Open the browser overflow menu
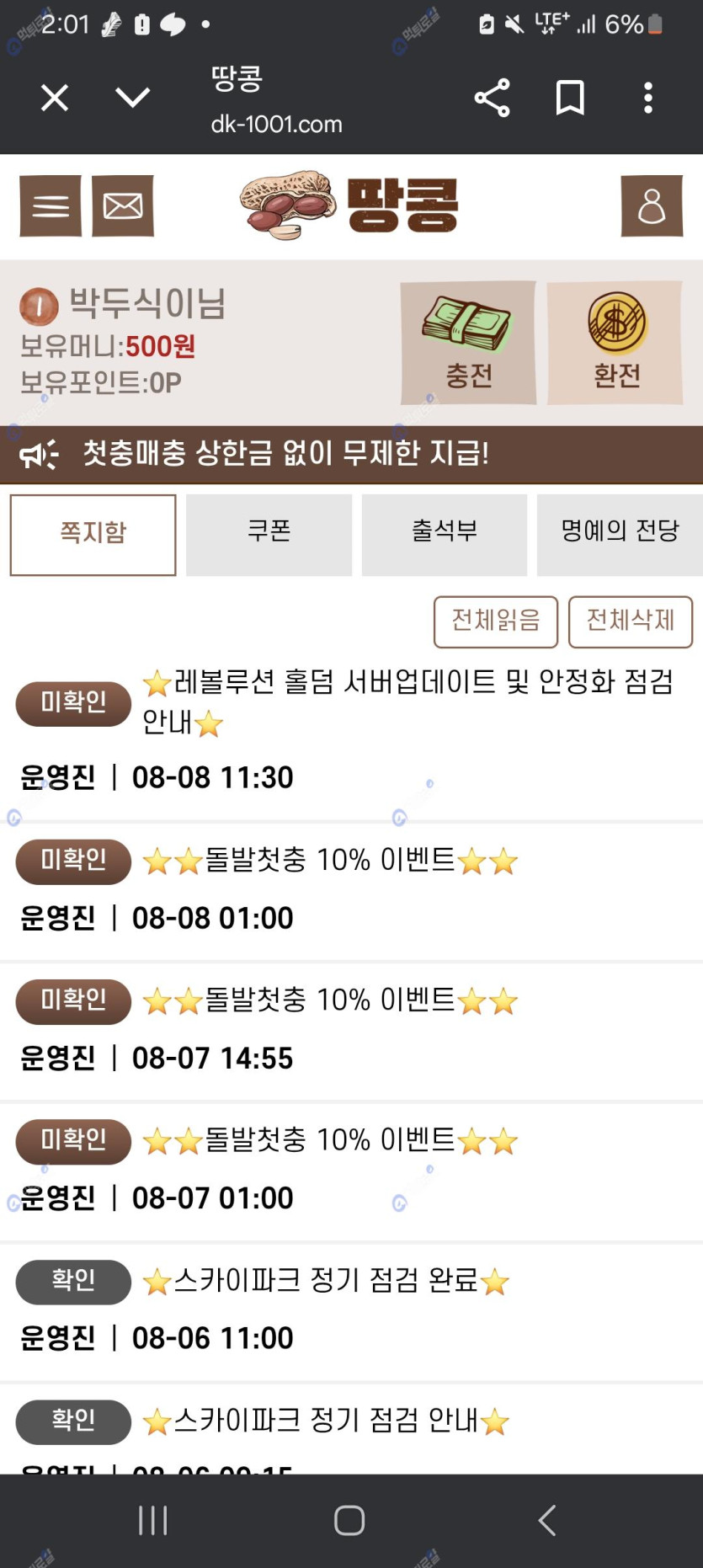The width and height of the screenshot is (703, 1568). tap(647, 98)
